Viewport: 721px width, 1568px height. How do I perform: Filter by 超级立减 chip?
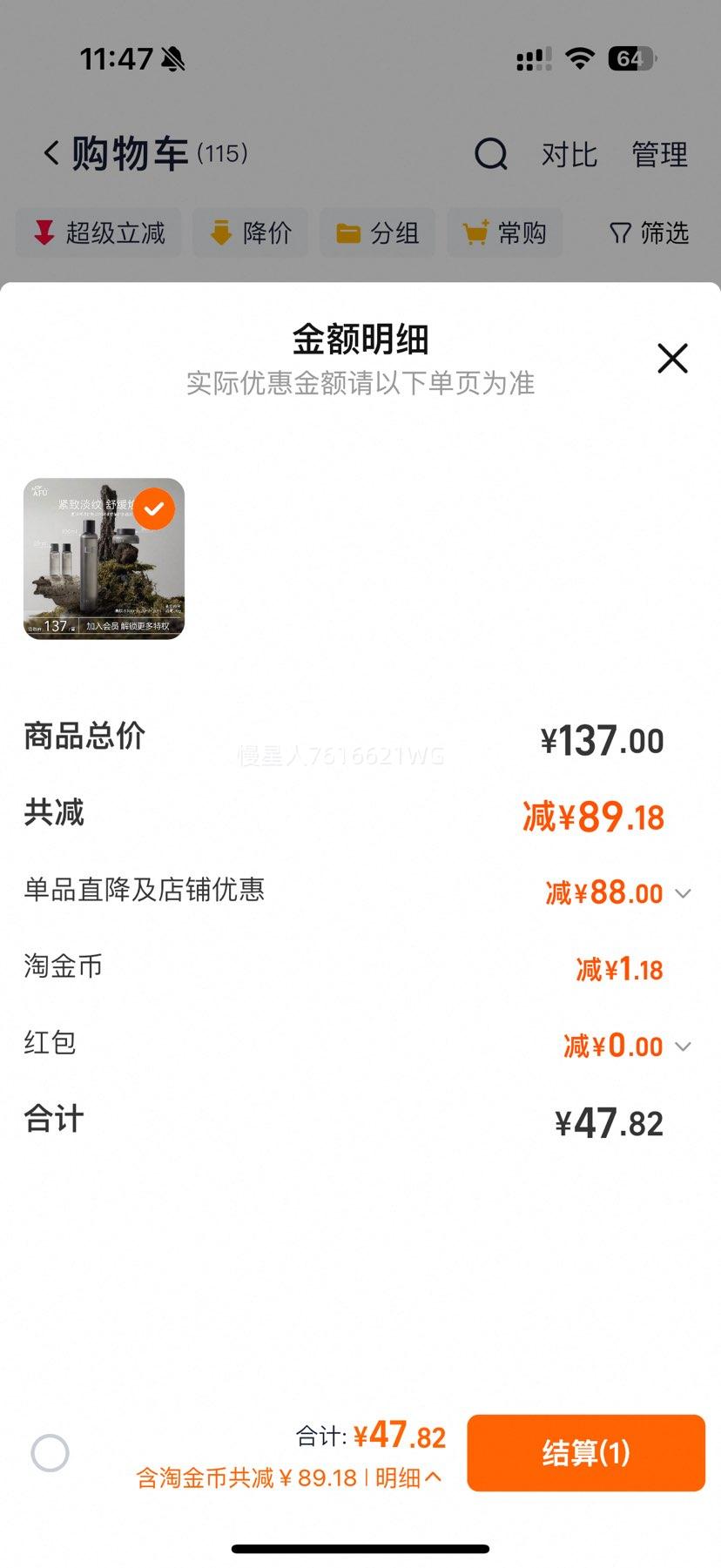pyautogui.click(x=98, y=232)
